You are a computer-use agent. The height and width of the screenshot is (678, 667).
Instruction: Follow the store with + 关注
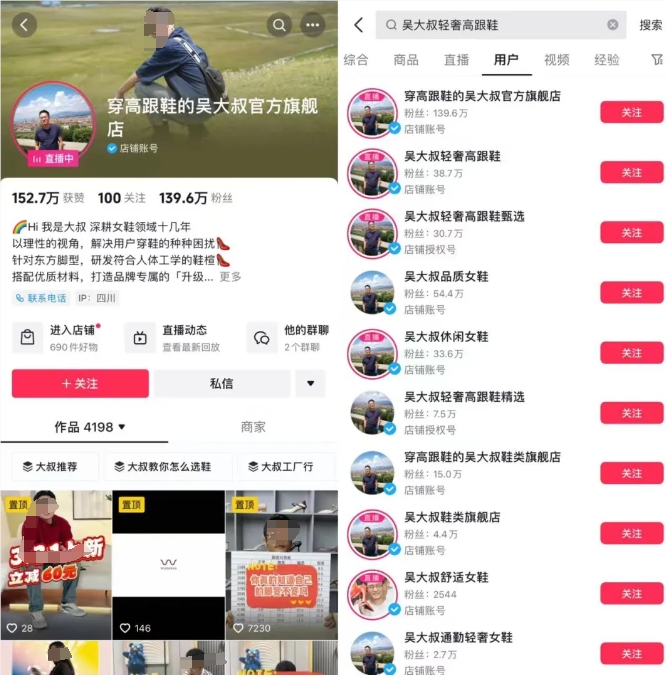[x=80, y=384]
